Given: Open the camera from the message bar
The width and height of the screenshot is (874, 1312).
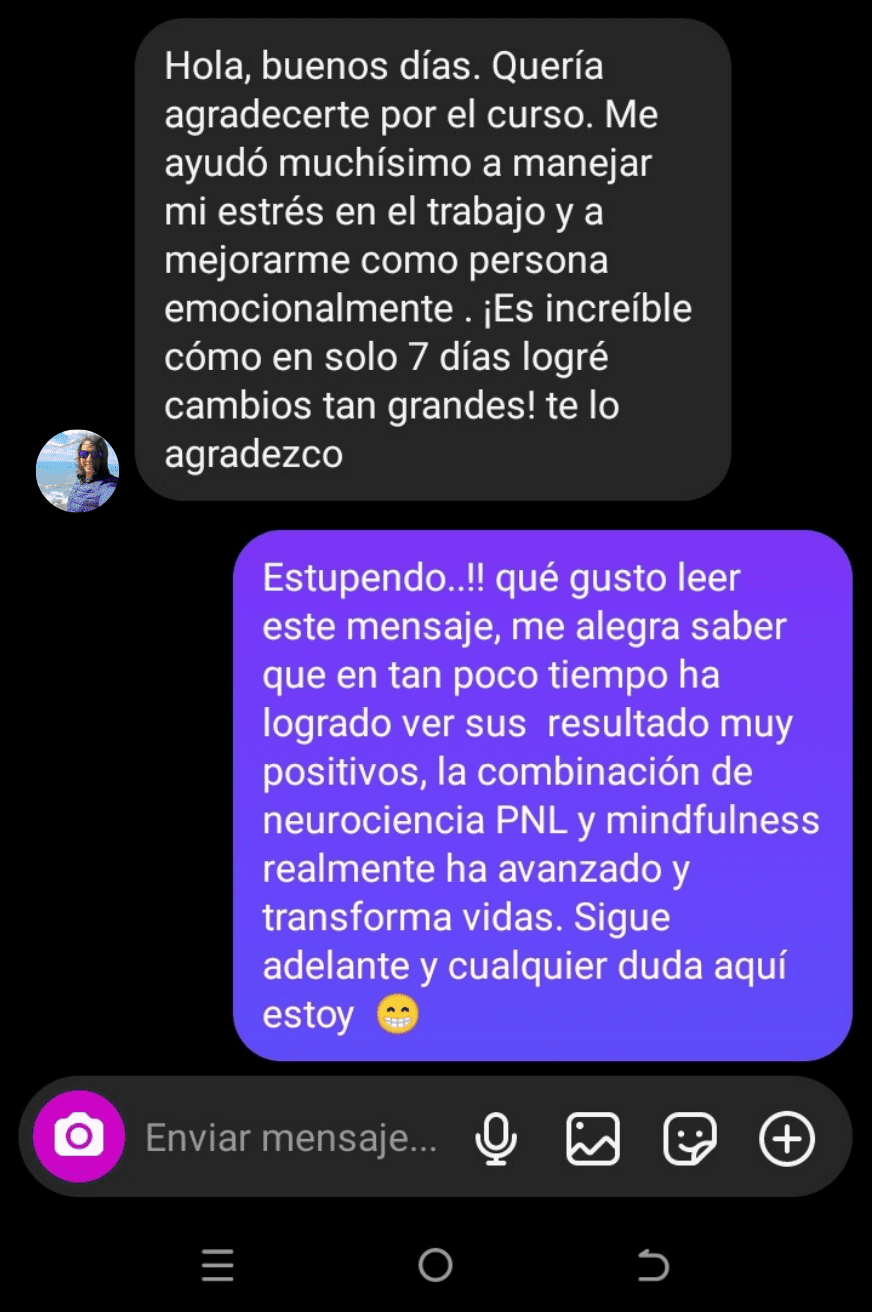Looking at the screenshot, I should 79,1137.
